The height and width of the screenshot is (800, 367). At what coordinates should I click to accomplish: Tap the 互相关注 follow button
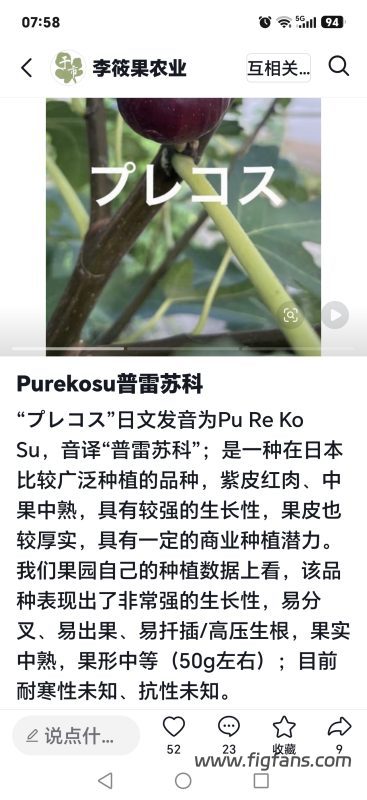pyautogui.click(x=278, y=67)
